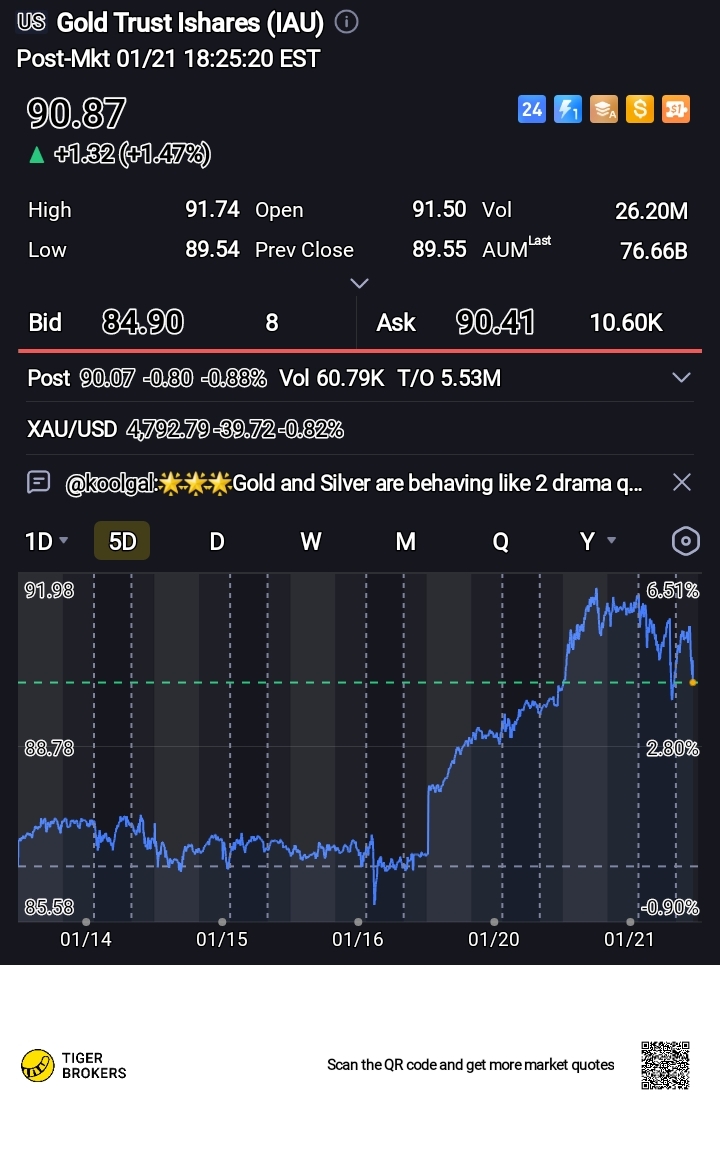Tap the blue 24 badge icon
Viewport: 720px width, 1166px height.
click(x=532, y=109)
